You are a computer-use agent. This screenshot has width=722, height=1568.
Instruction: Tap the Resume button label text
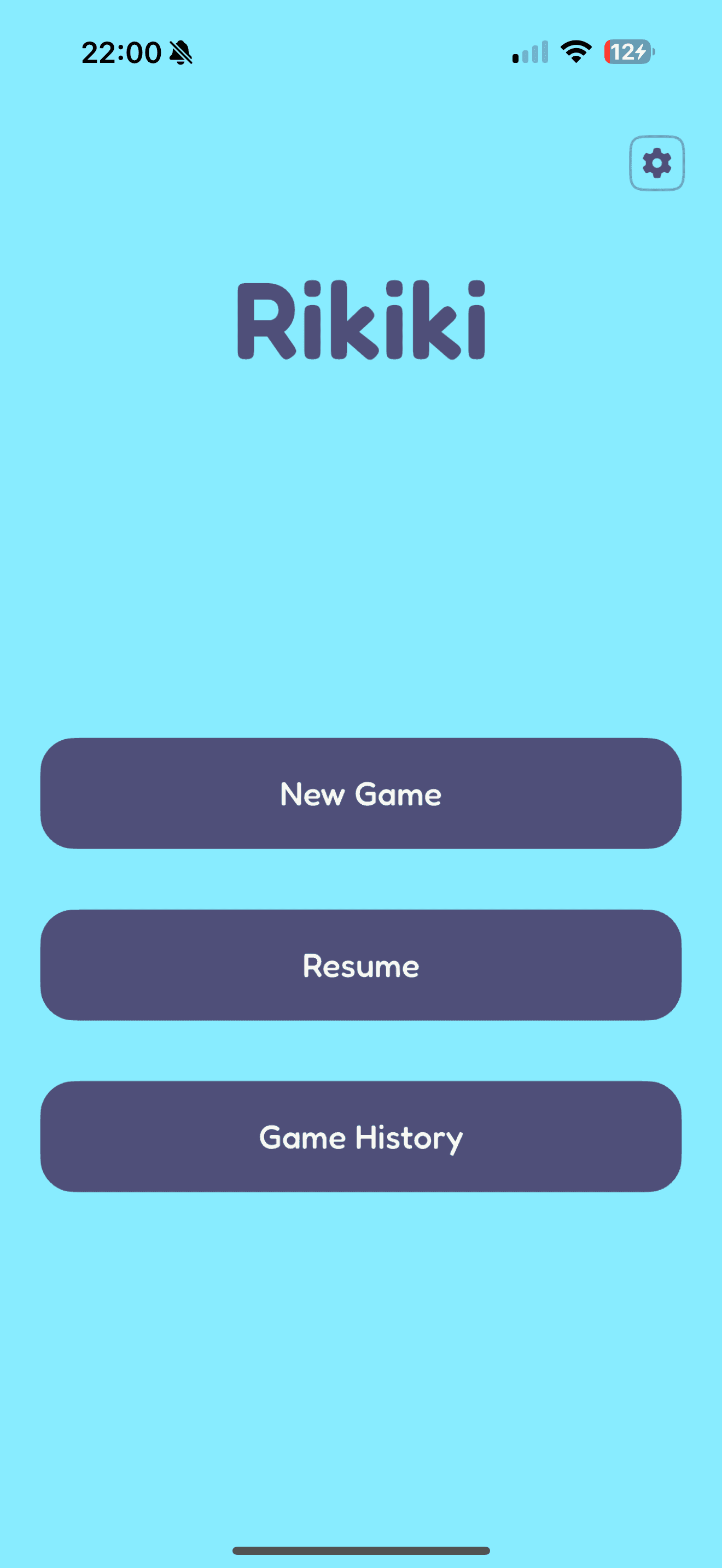pyautogui.click(x=361, y=966)
